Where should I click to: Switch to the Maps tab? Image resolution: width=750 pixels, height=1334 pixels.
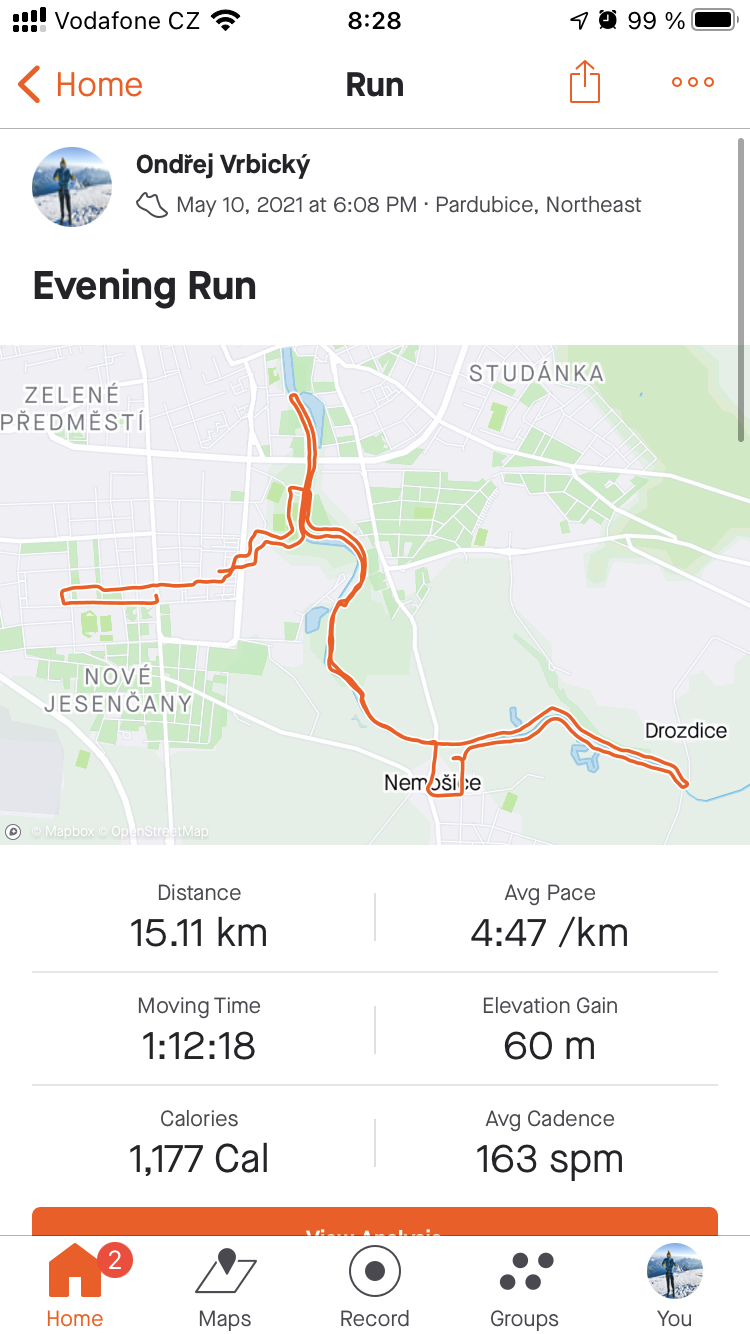(x=225, y=1286)
